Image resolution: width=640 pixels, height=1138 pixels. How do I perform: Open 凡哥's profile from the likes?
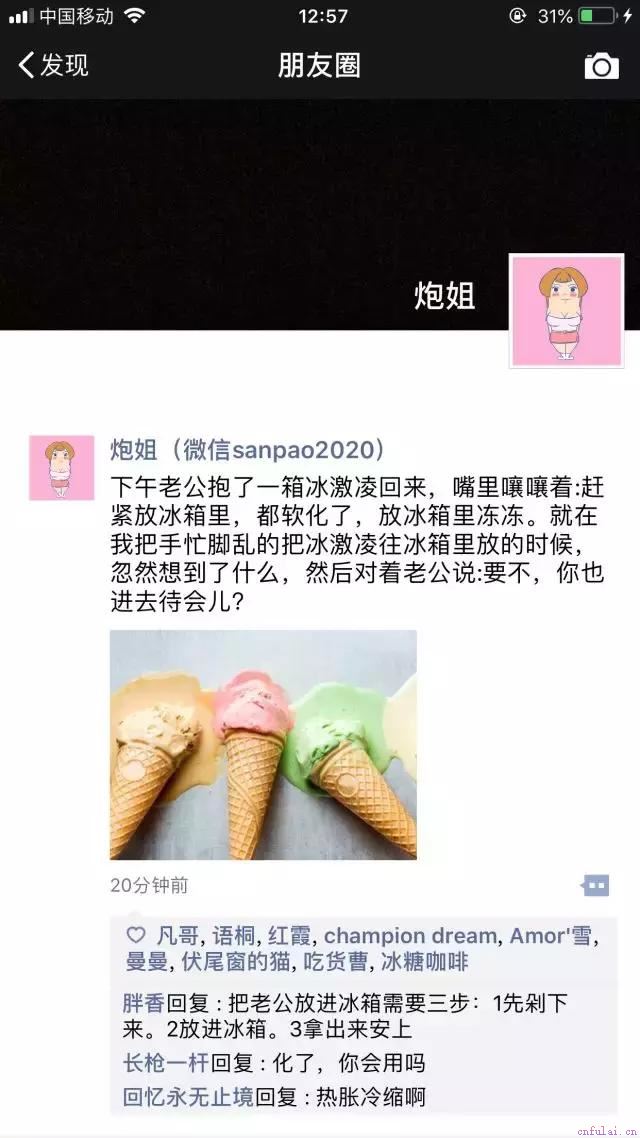(x=178, y=936)
